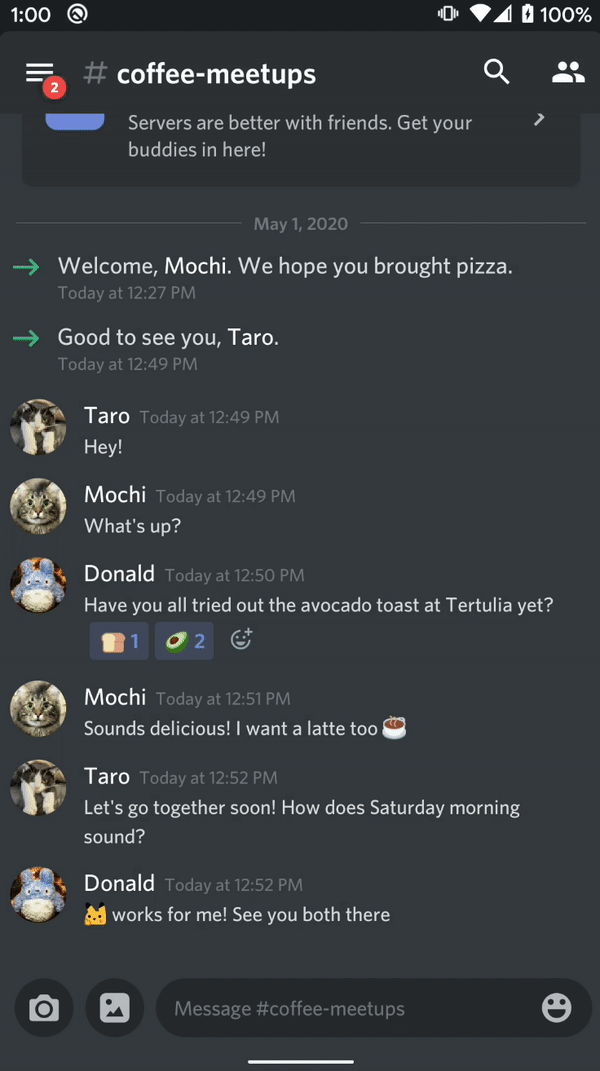Add a new reaction to Donald's message
This screenshot has height=1071, width=600.
point(241,639)
